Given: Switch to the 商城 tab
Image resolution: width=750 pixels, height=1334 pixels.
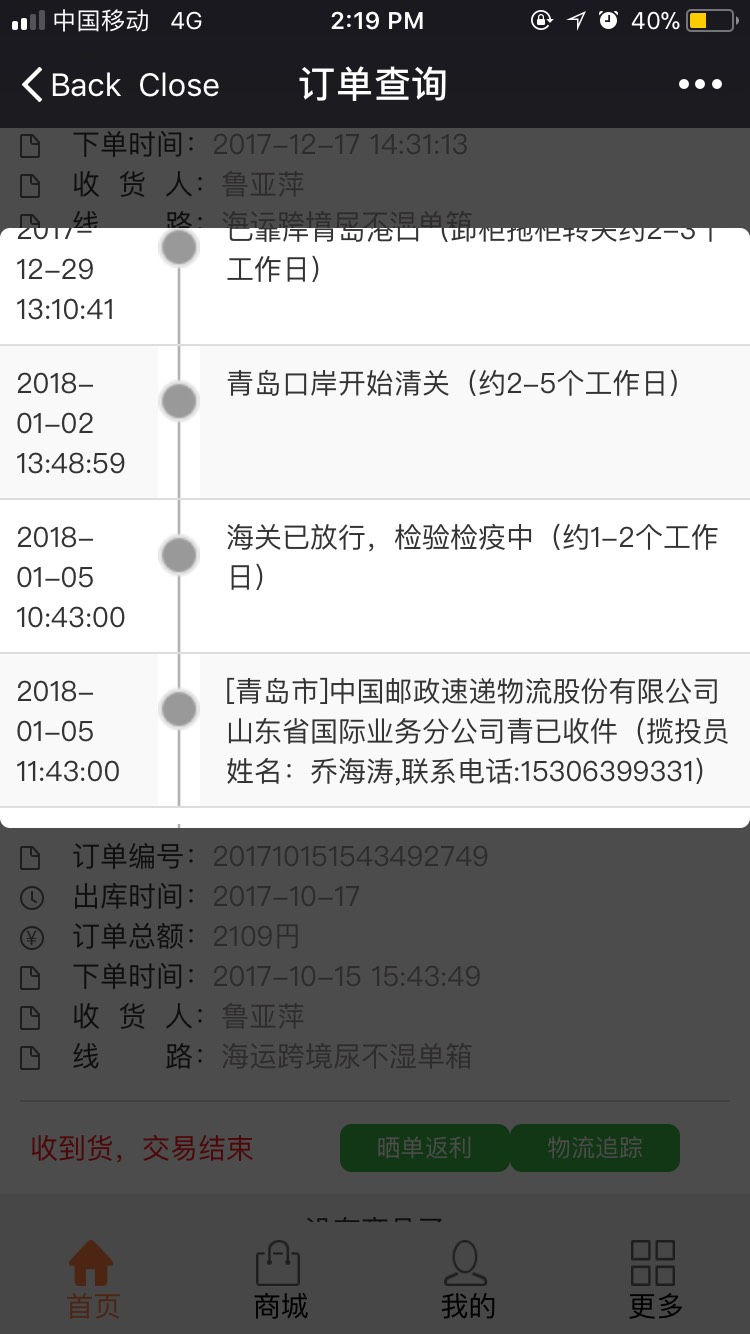Looking at the screenshot, I should click(280, 1280).
